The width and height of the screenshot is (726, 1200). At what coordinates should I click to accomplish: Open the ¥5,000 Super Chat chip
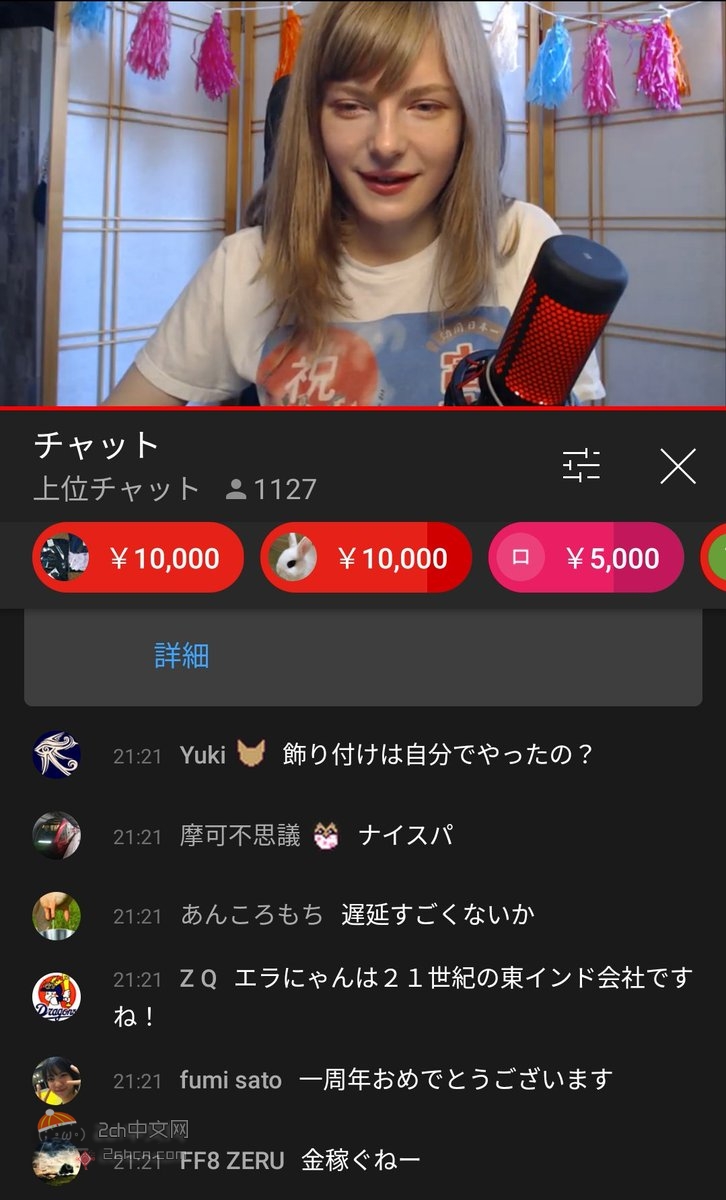click(586, 558)
